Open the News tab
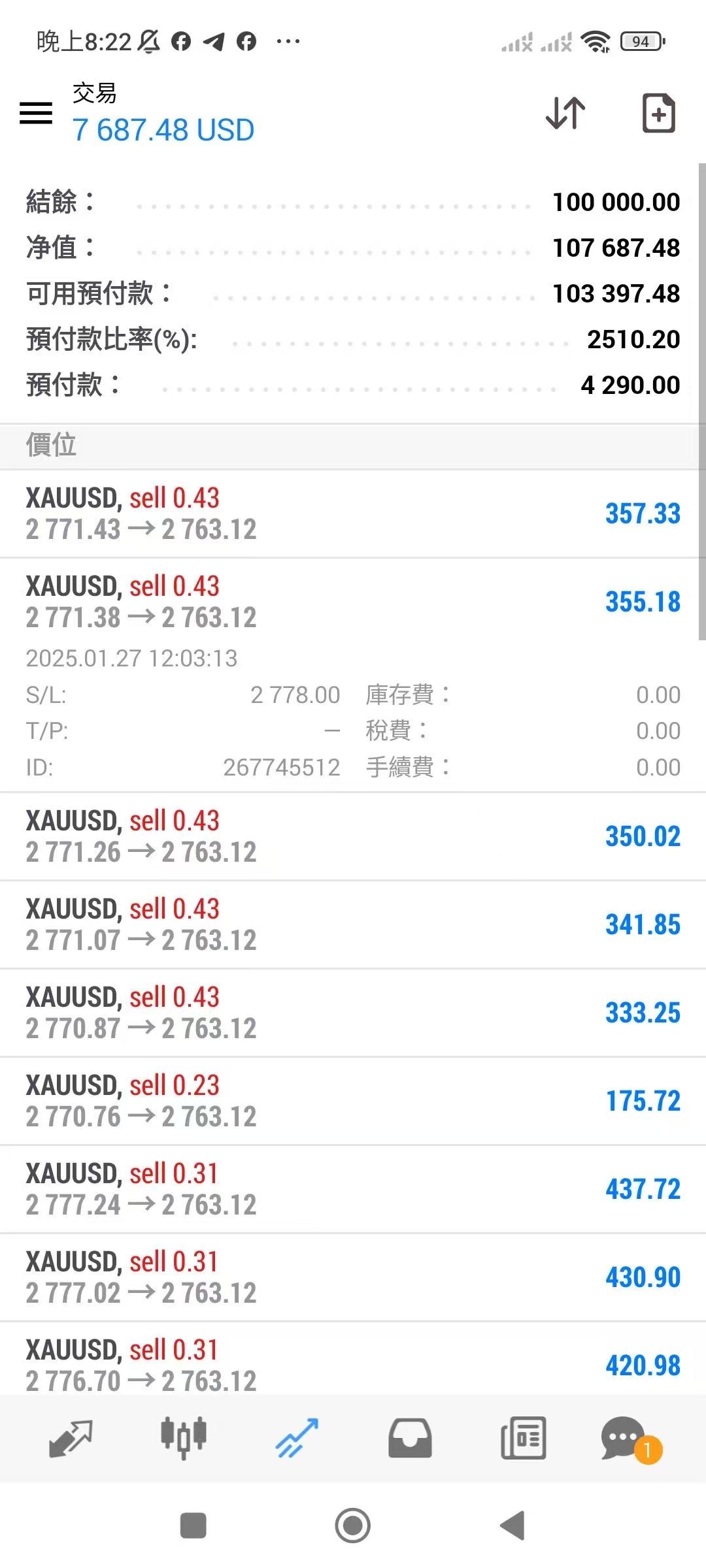Screen dimensions: 706x1568 pos(523,1439)
